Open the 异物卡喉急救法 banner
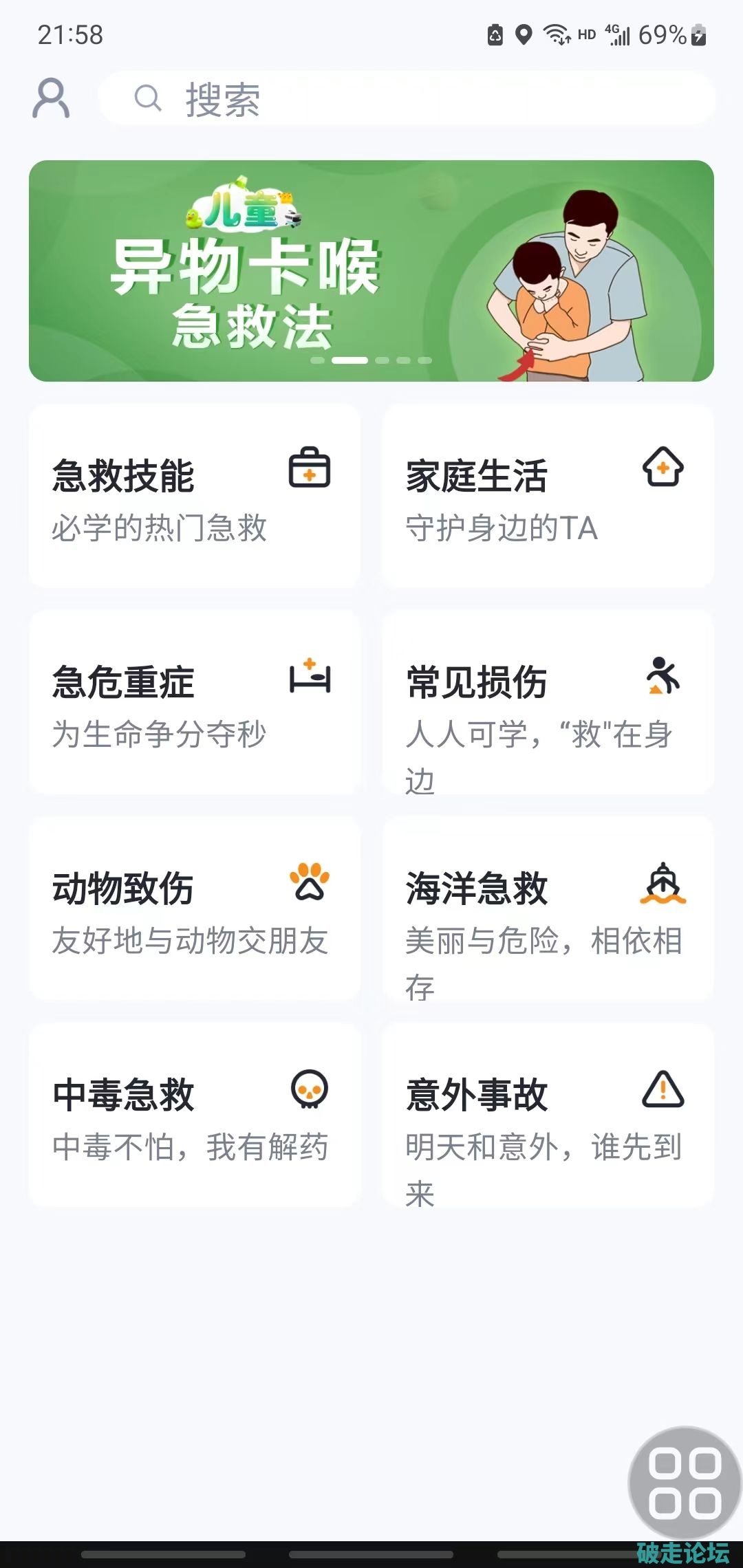743x1568 pixels. pyautogui.click(x=371, y=271)
